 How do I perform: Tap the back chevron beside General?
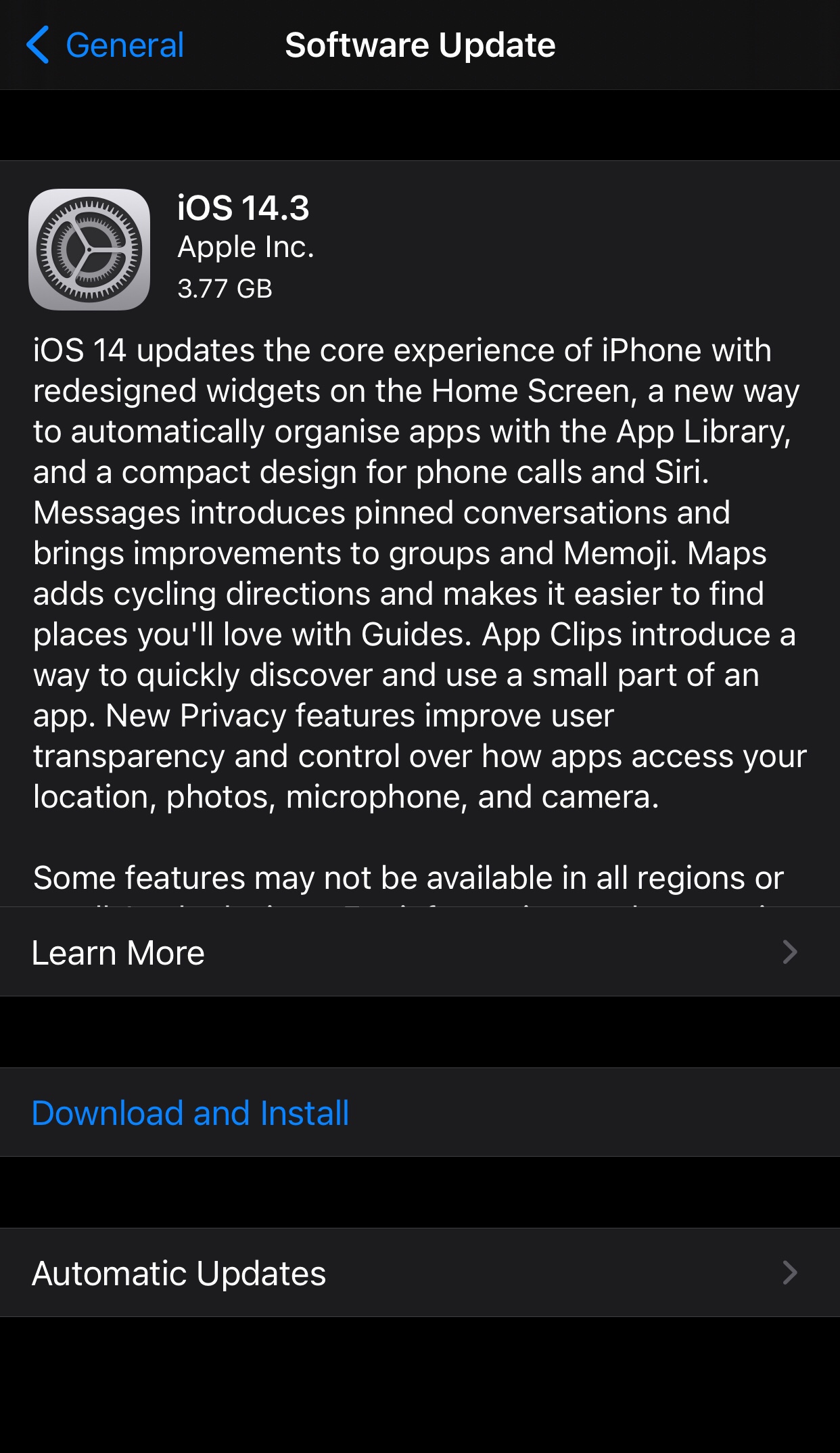click(x=41, y=44)
